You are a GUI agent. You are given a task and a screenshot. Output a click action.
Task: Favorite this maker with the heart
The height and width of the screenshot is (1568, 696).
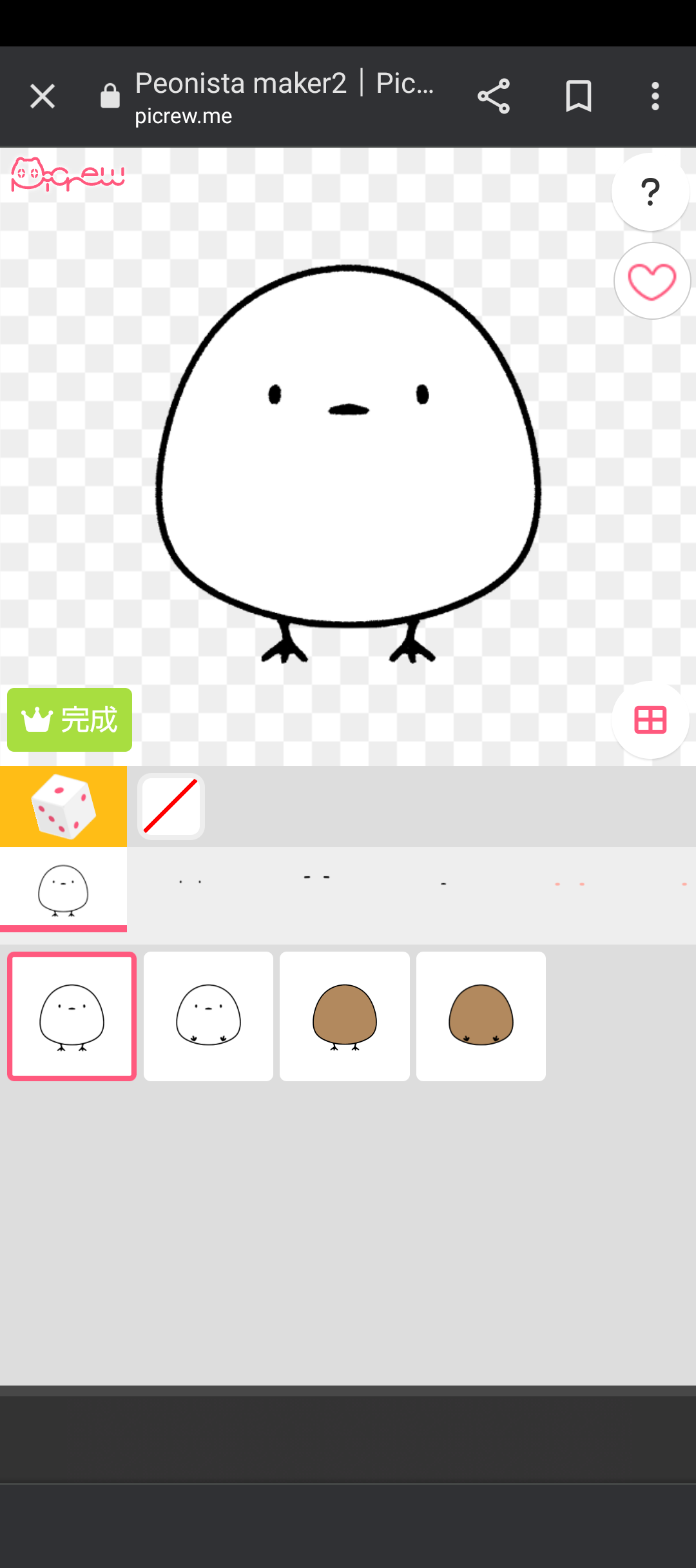click(x=652, y=281)
